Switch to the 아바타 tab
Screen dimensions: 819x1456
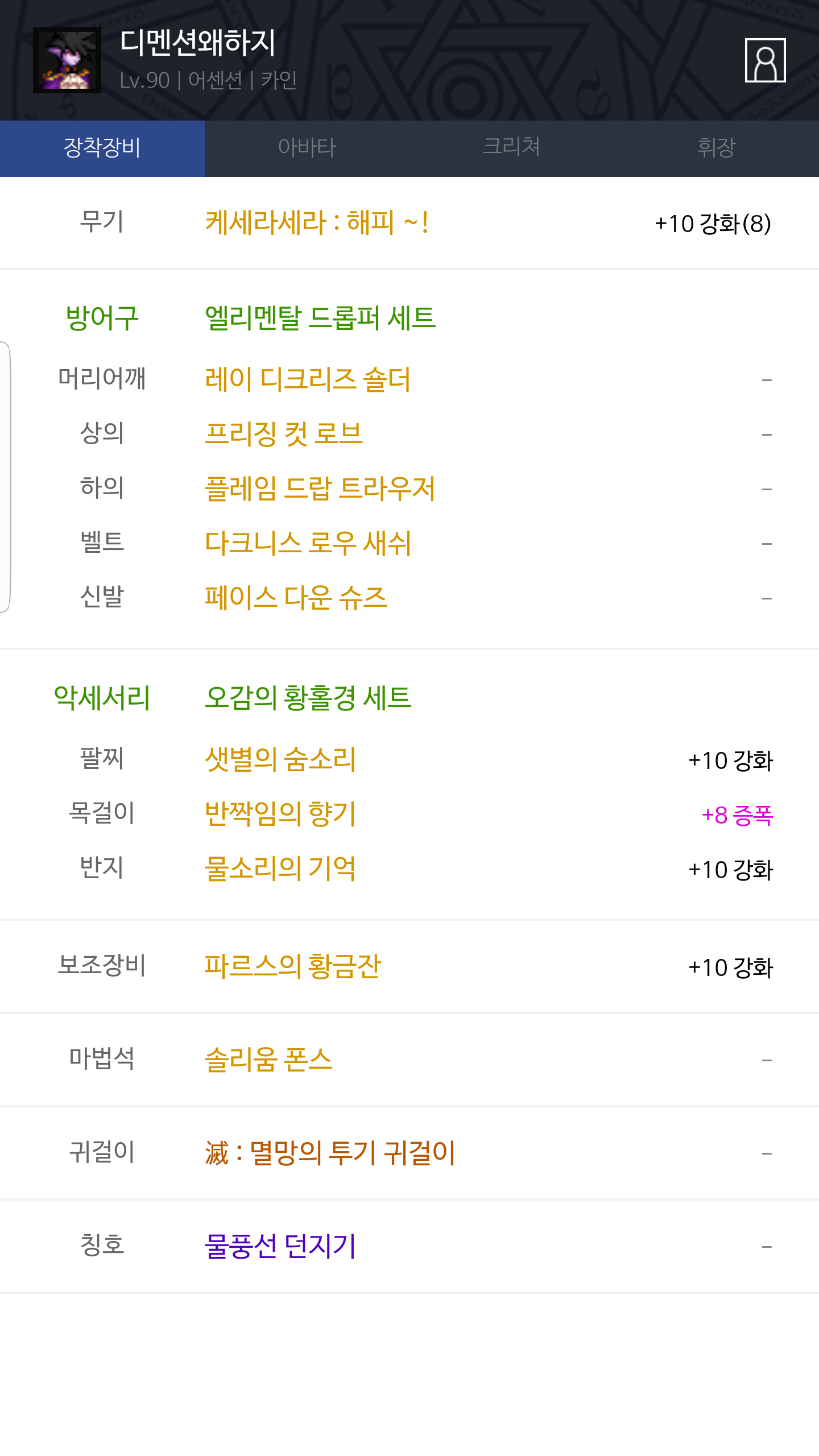point(307,148)
